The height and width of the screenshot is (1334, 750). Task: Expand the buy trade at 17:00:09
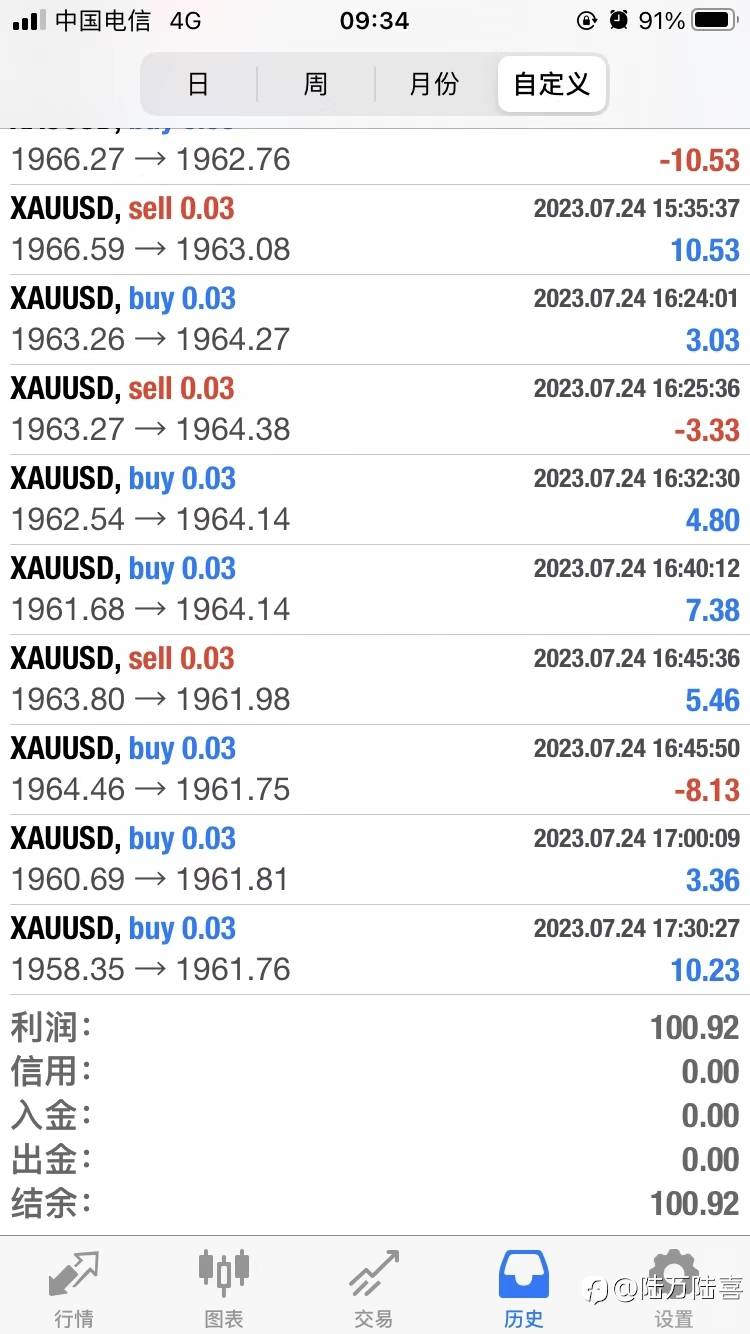375,860
